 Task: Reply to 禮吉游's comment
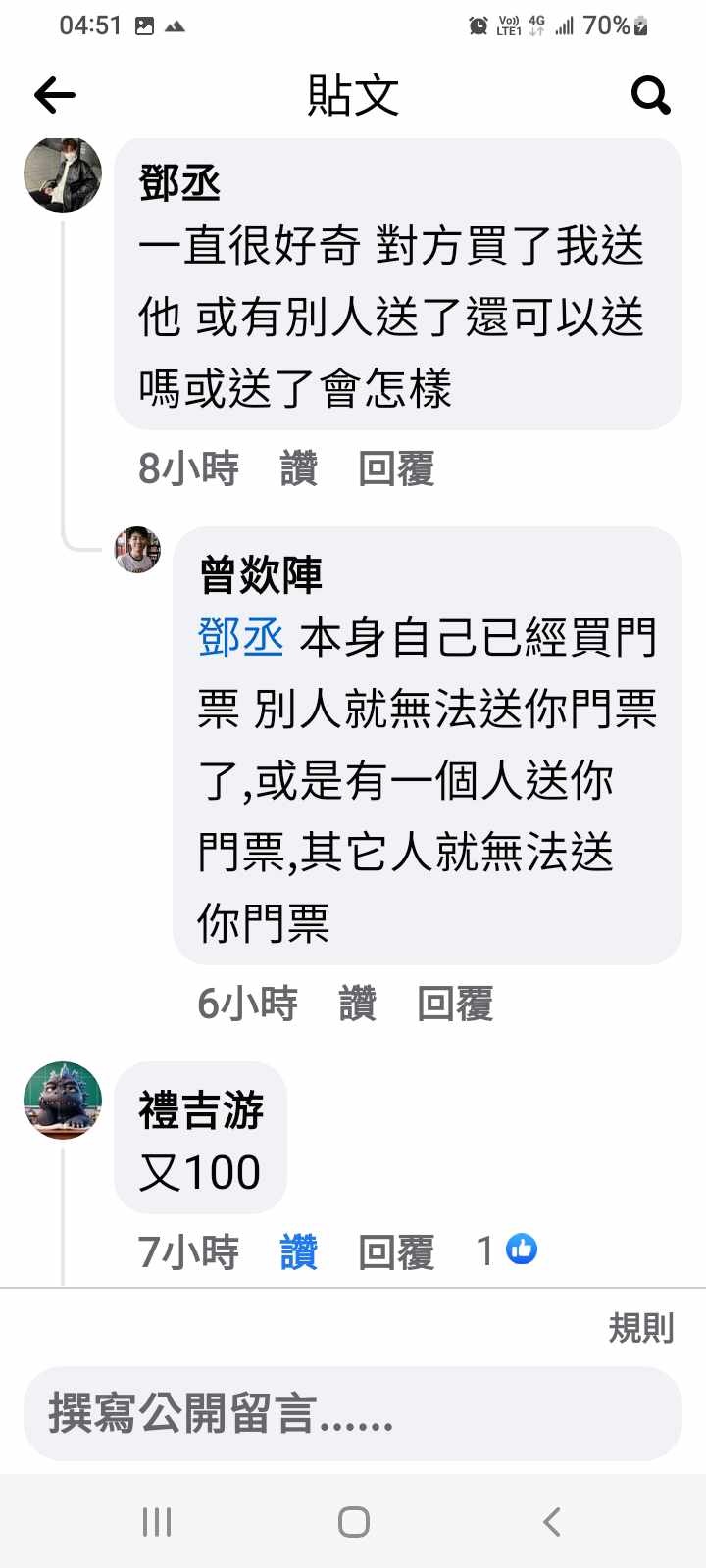(396, 1251)
